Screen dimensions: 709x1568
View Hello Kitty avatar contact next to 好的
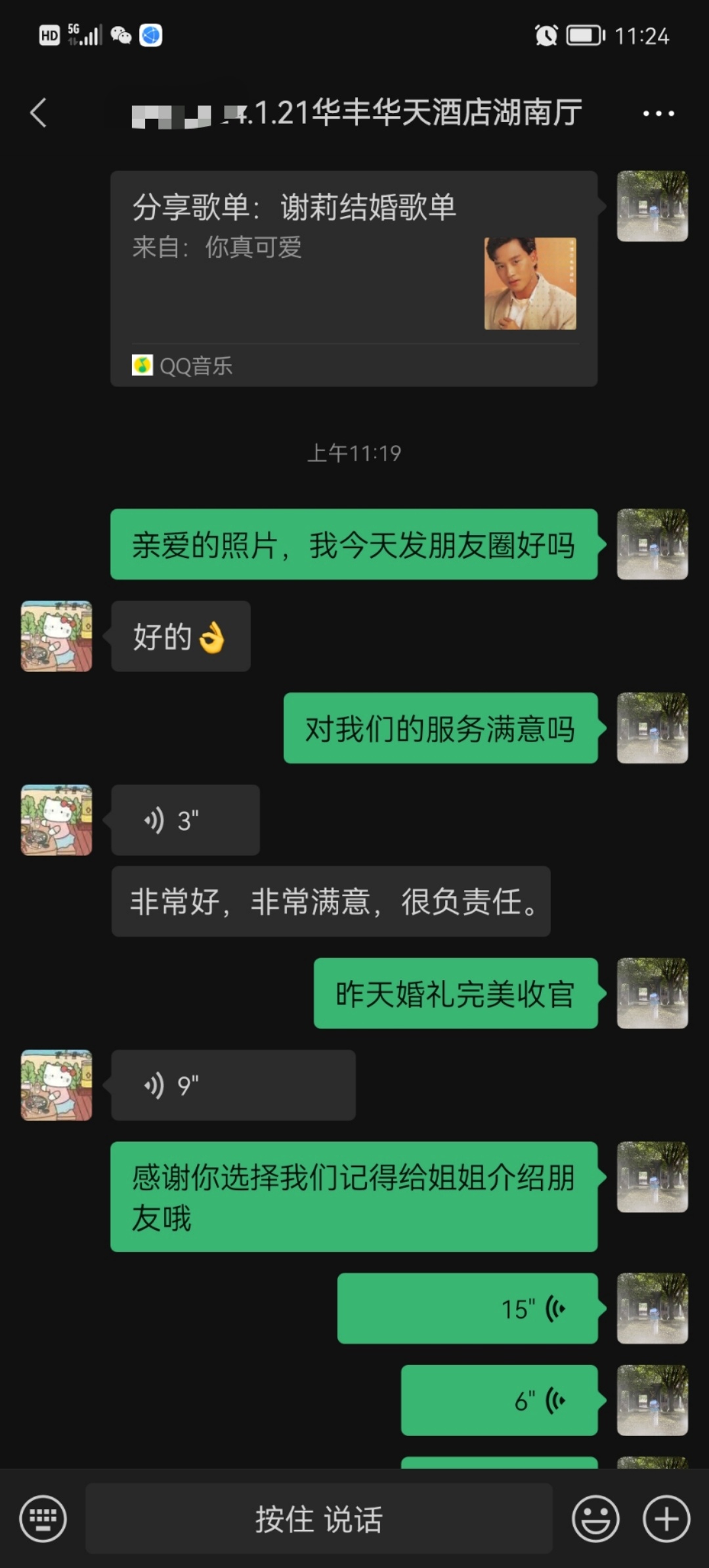point(56,636)
